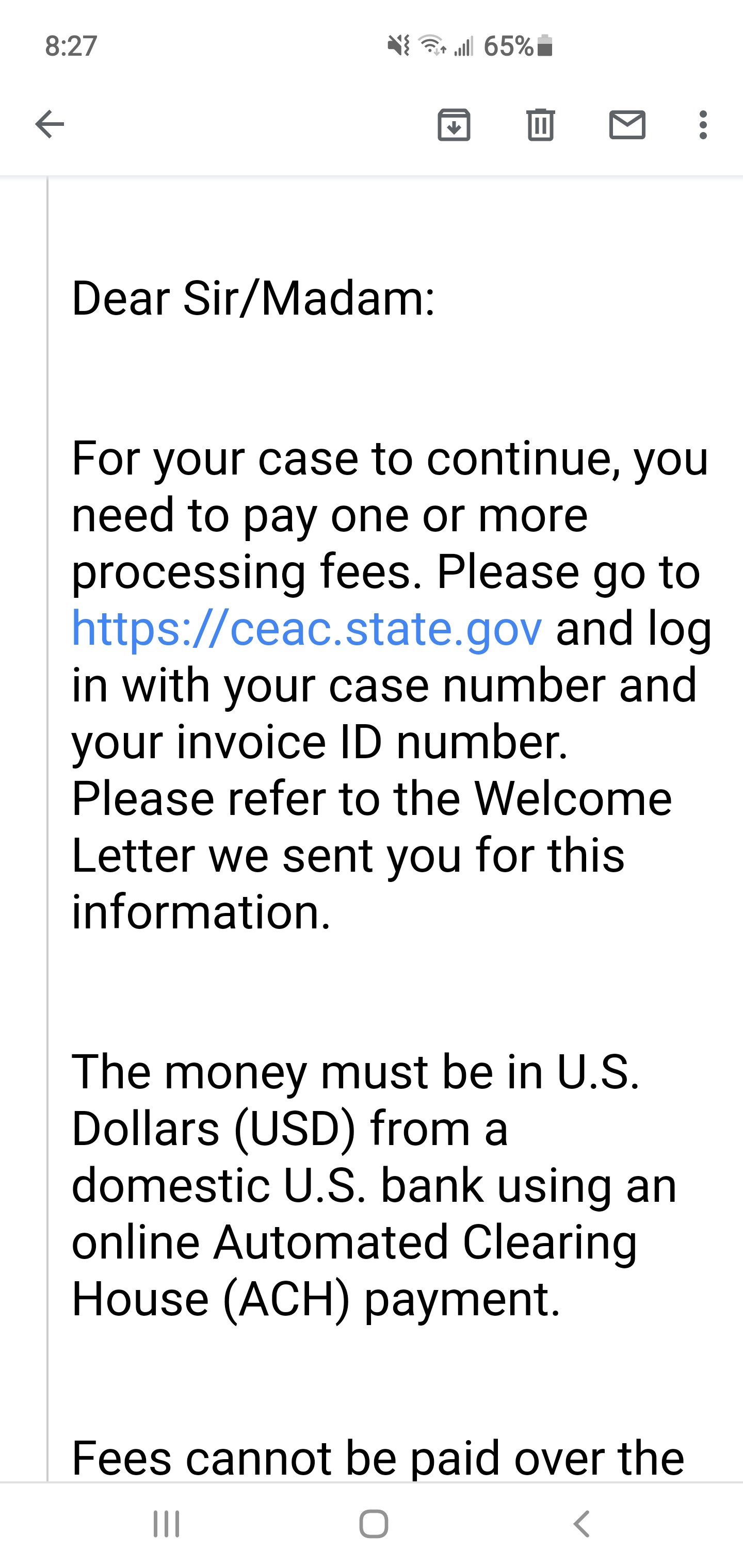This screenshot has height=1568, width=743.
Task: Open the https://ceac.state.gov link
Action: tap(306, 629)
